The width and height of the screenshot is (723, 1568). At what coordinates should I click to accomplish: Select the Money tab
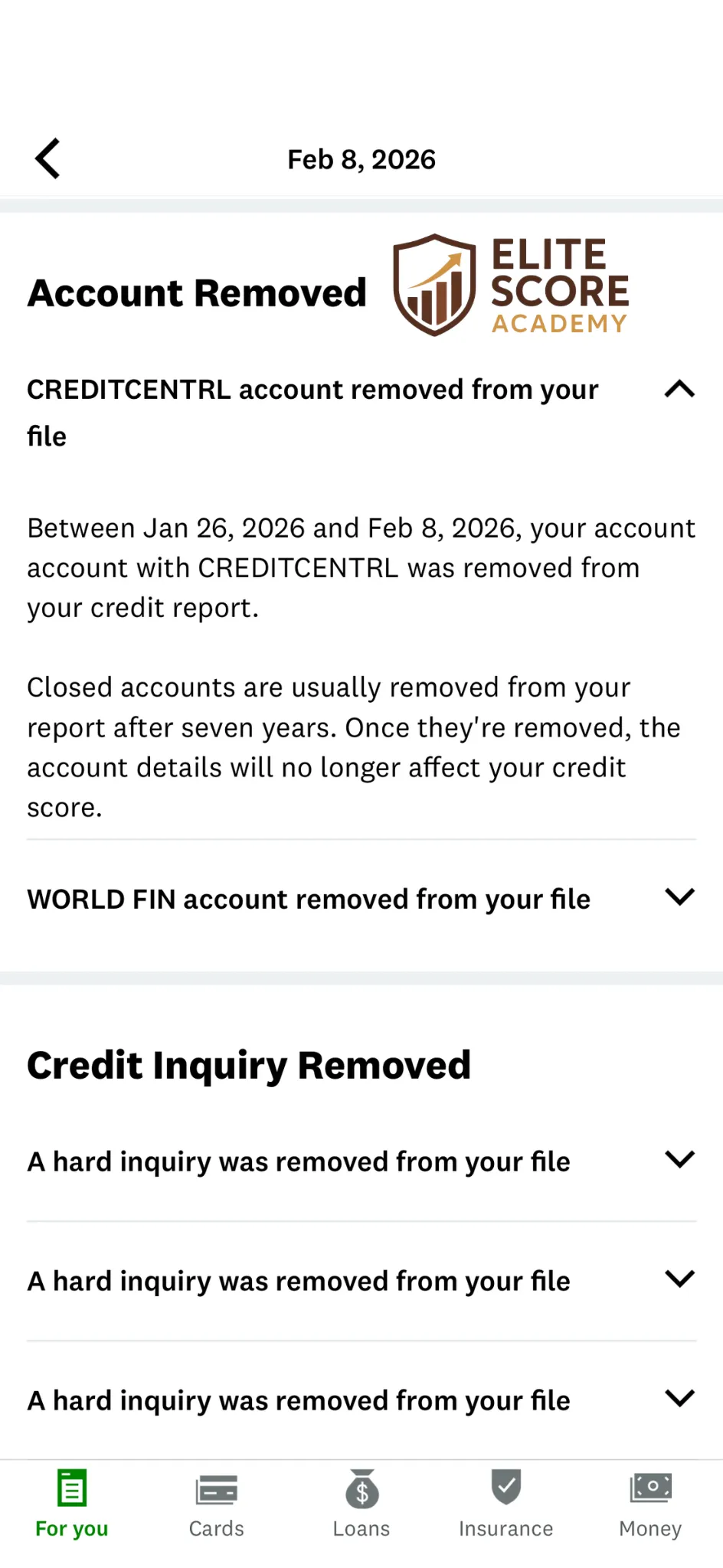650,1504
